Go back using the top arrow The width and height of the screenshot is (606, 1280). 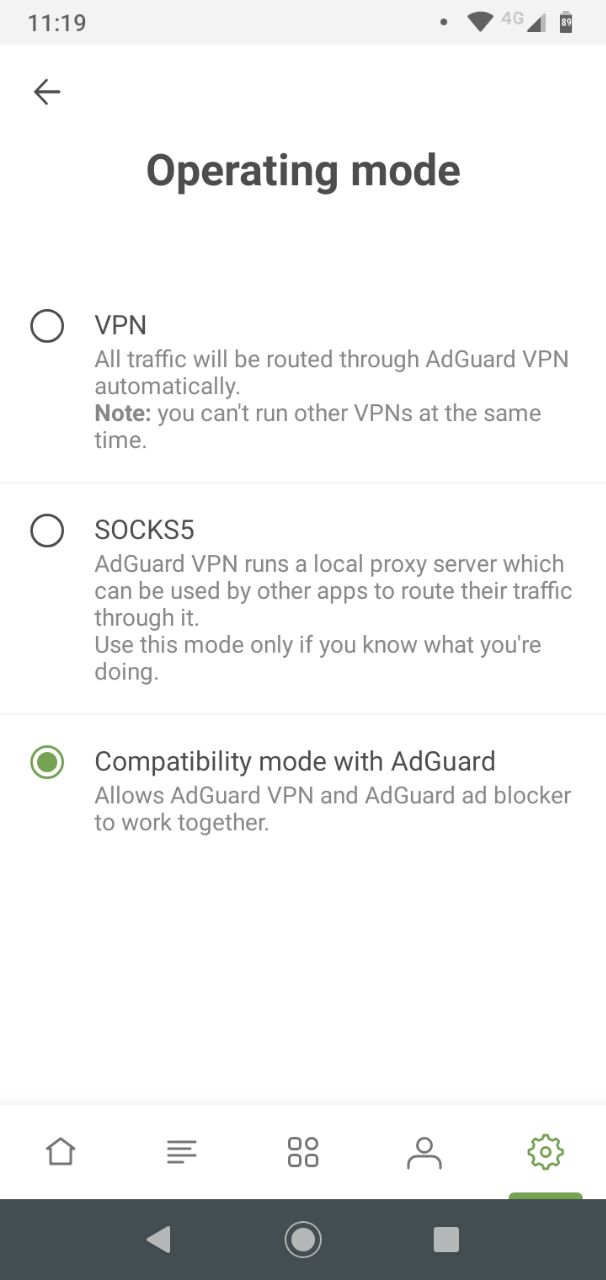(x=47, y=92)
